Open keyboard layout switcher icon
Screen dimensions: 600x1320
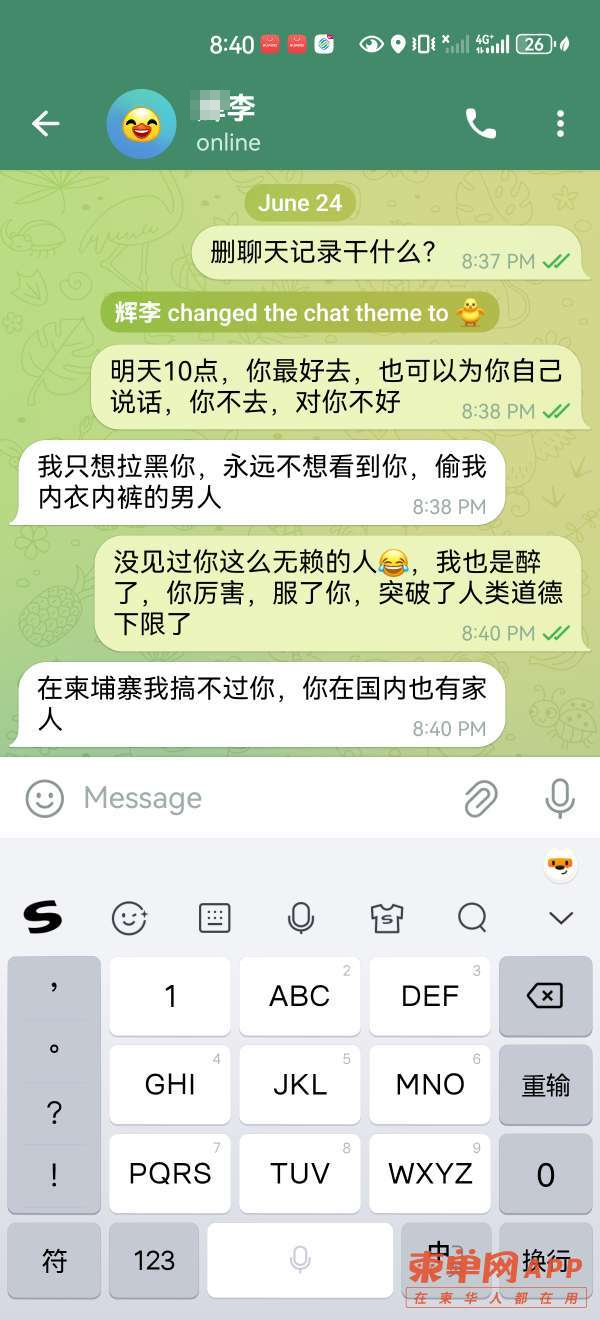pos(214,917)
